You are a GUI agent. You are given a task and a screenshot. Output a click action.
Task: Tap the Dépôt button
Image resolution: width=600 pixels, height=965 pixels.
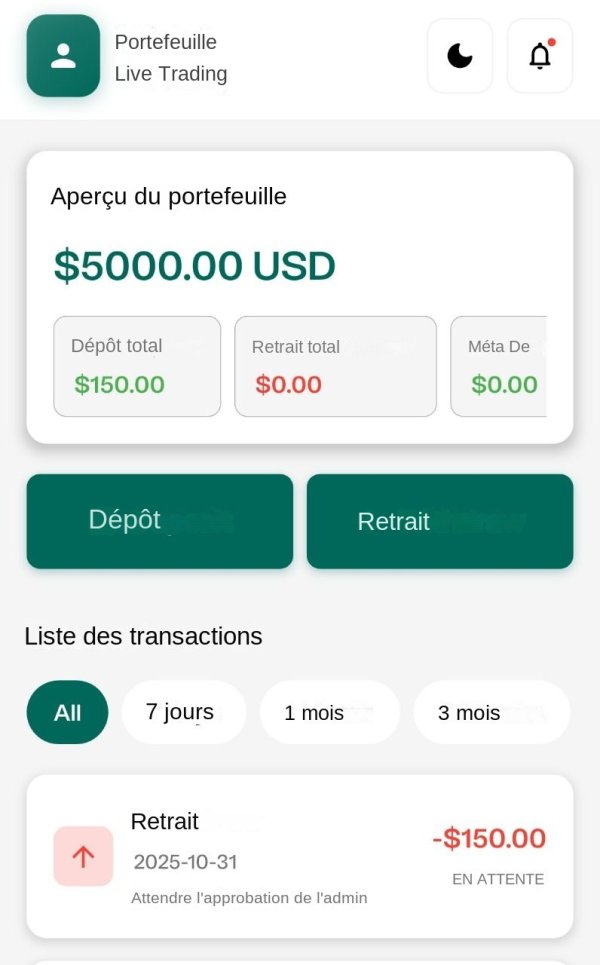(160, 521)
